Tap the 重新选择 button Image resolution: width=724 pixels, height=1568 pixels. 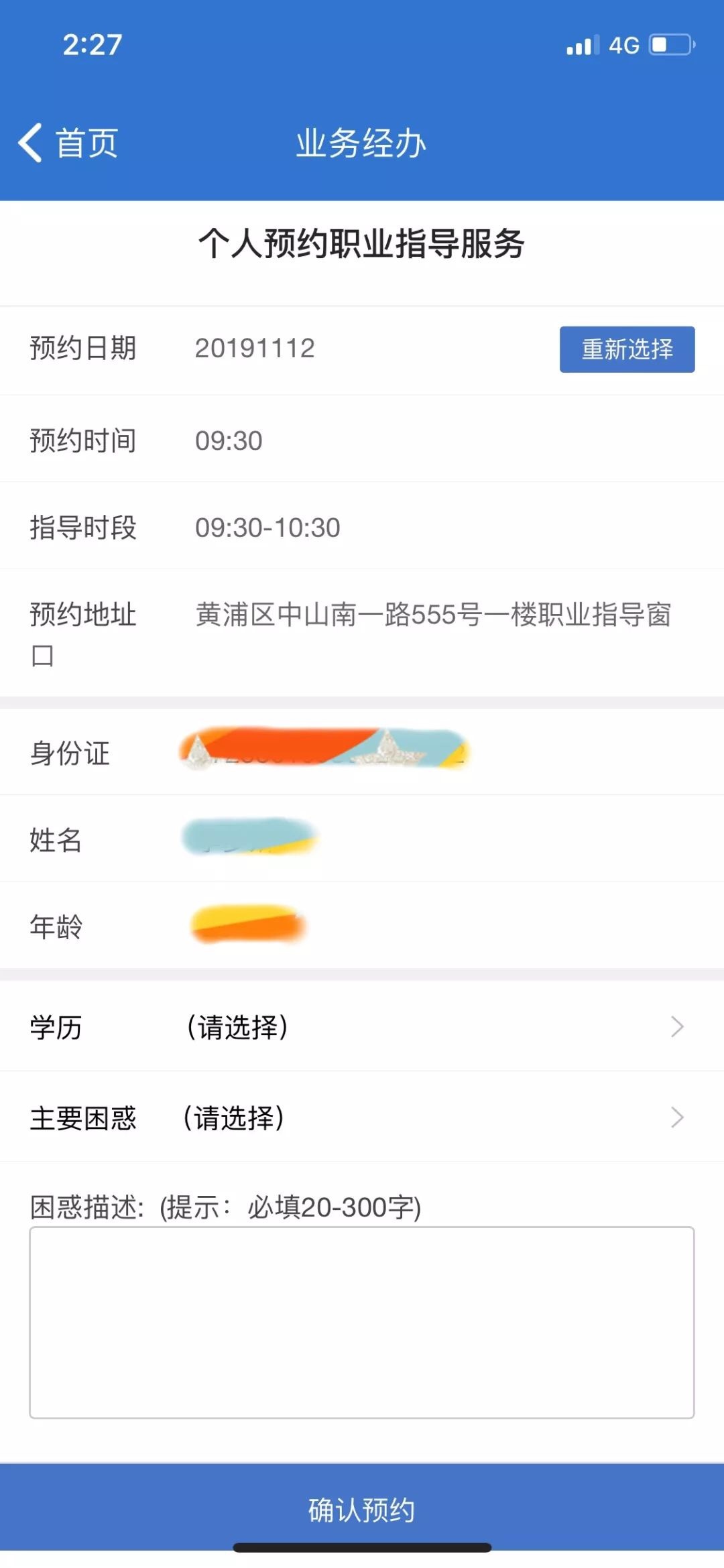click(x=627, y=349)
